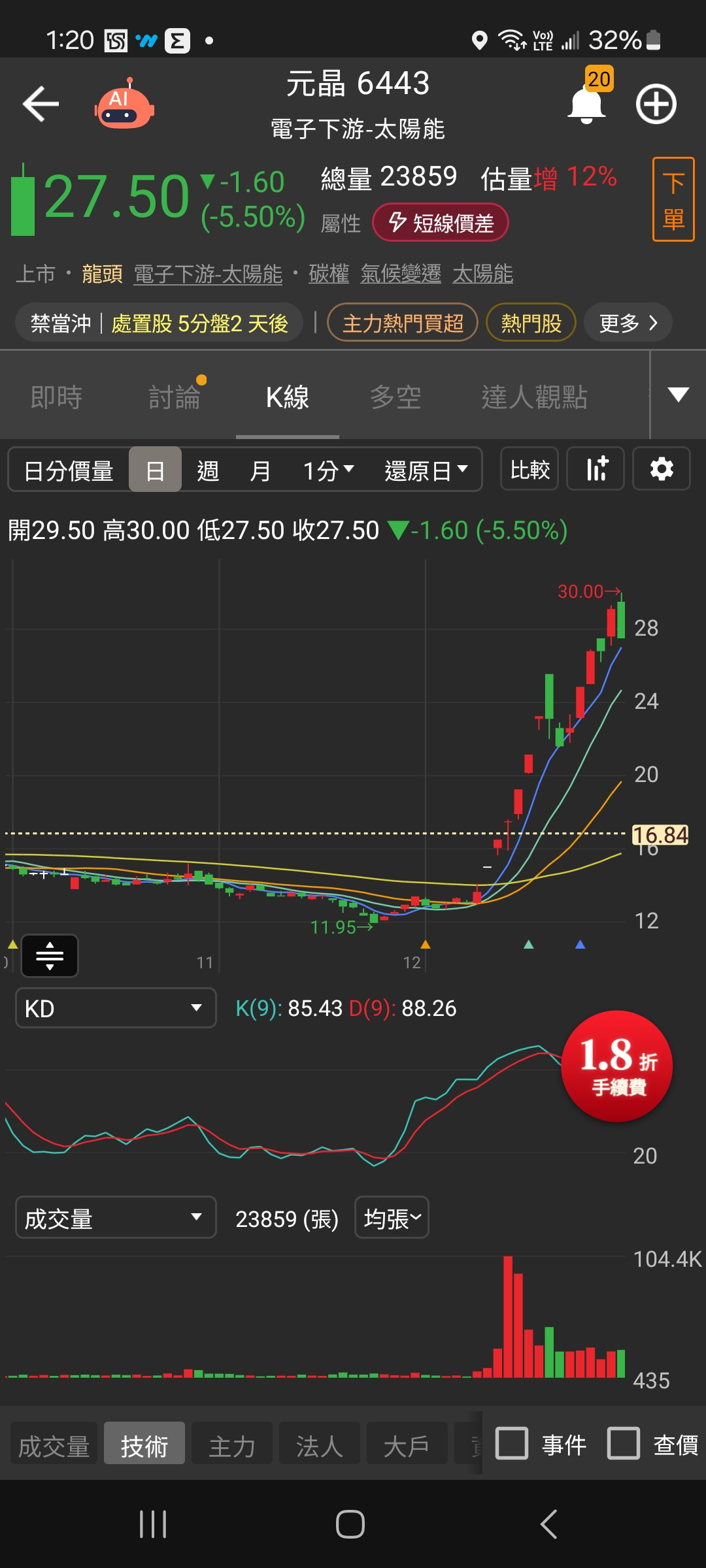Tap the 比較 compare button
The width and height of the screenshot is (706, 1568).
[529, 469]
